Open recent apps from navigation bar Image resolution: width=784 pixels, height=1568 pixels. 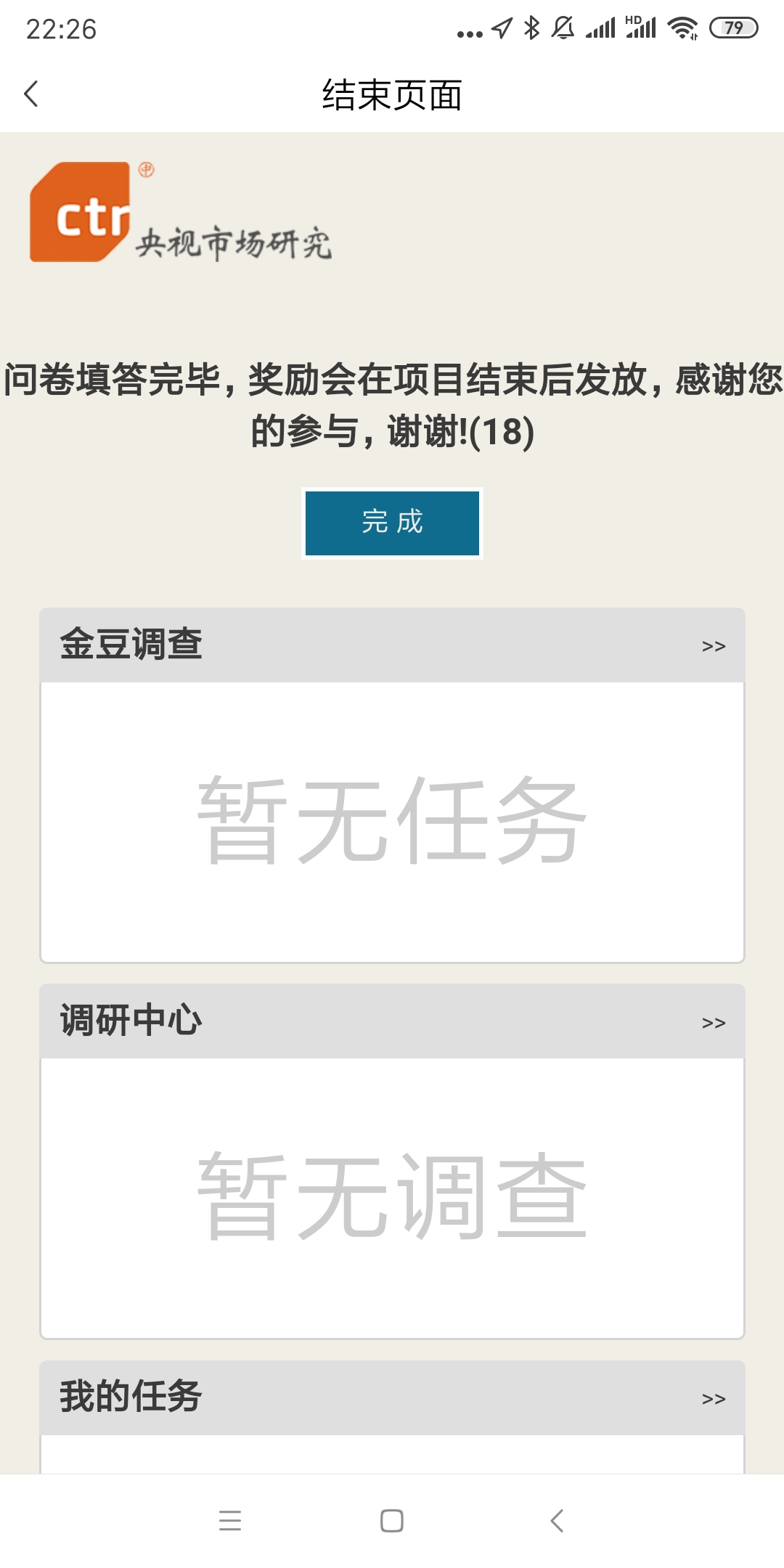click(230, 1520)
